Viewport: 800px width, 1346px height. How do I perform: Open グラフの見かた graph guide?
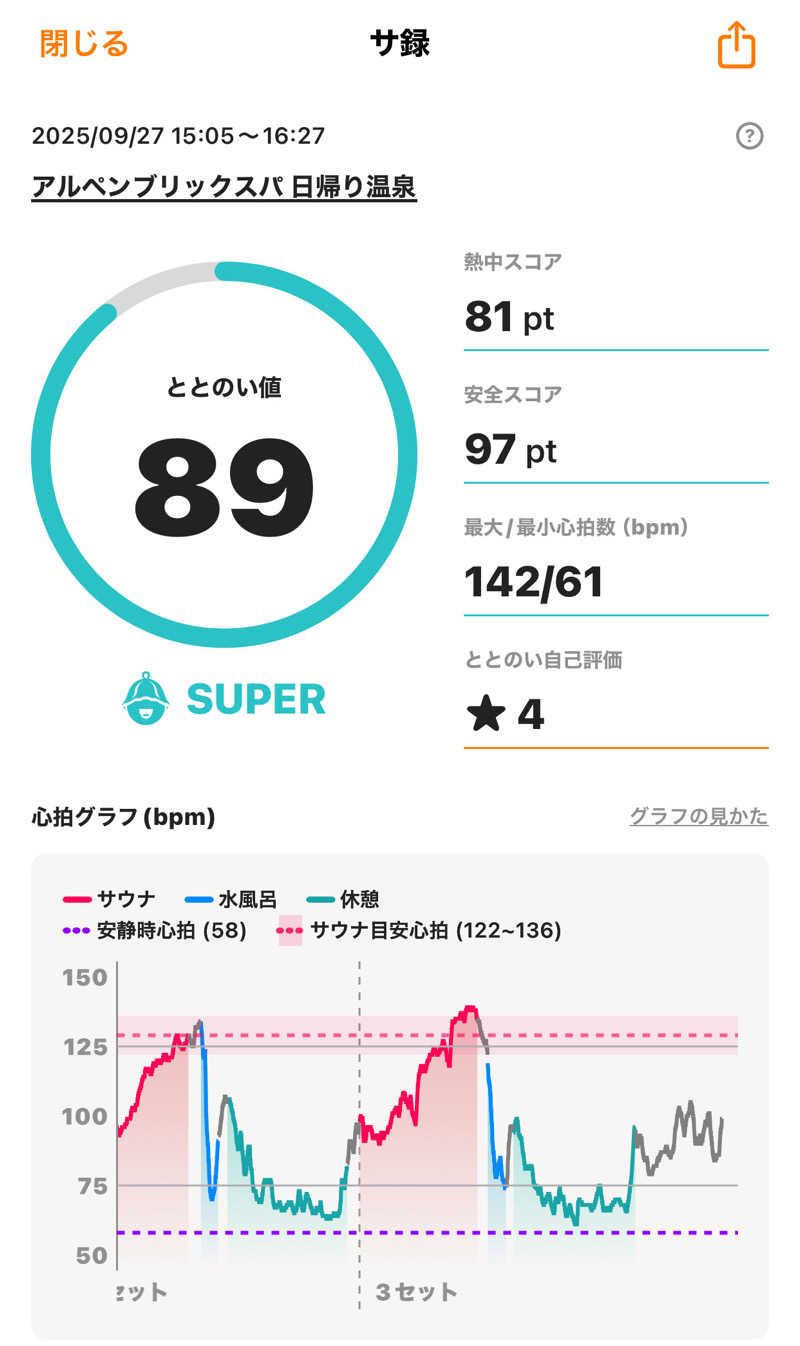[x=698, y=817]
